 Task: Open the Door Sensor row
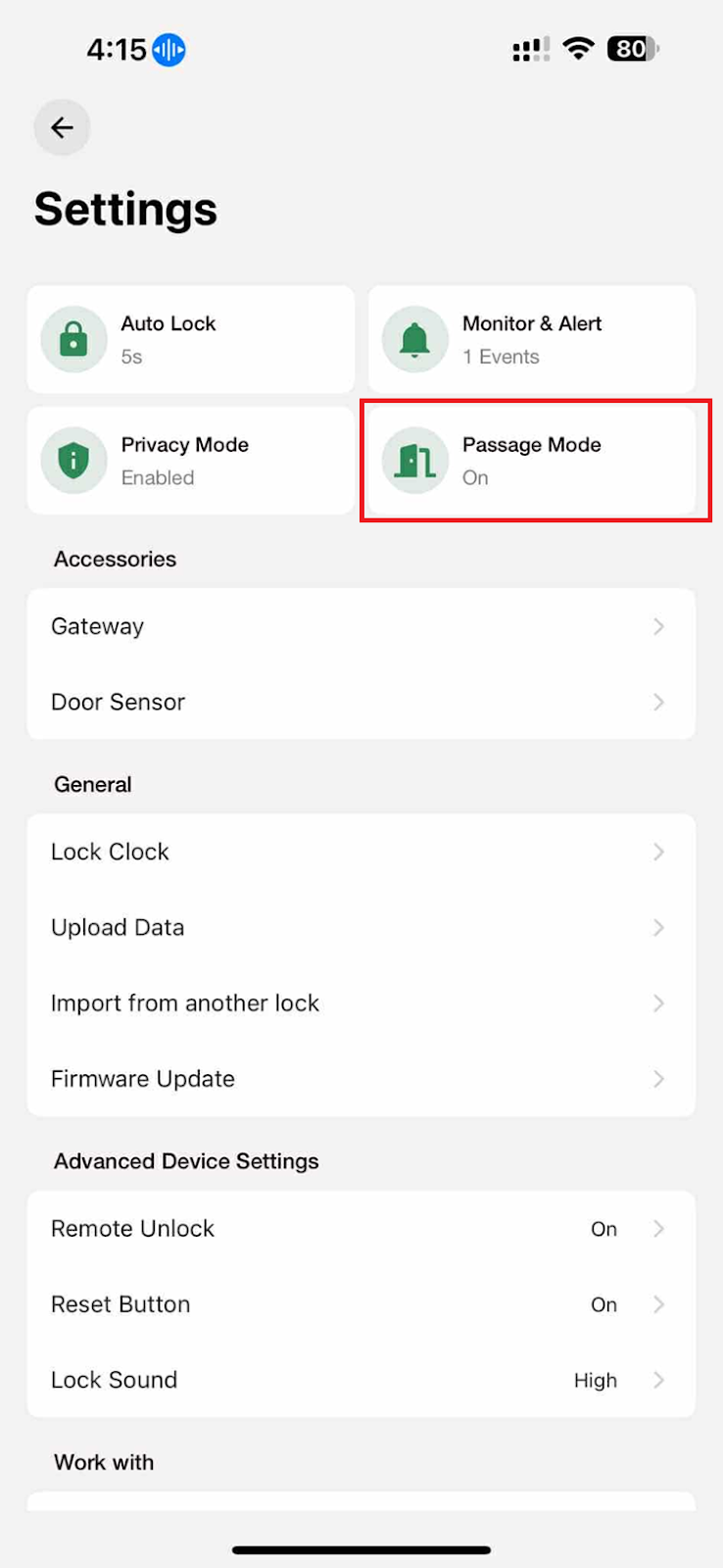click(361, 702)
